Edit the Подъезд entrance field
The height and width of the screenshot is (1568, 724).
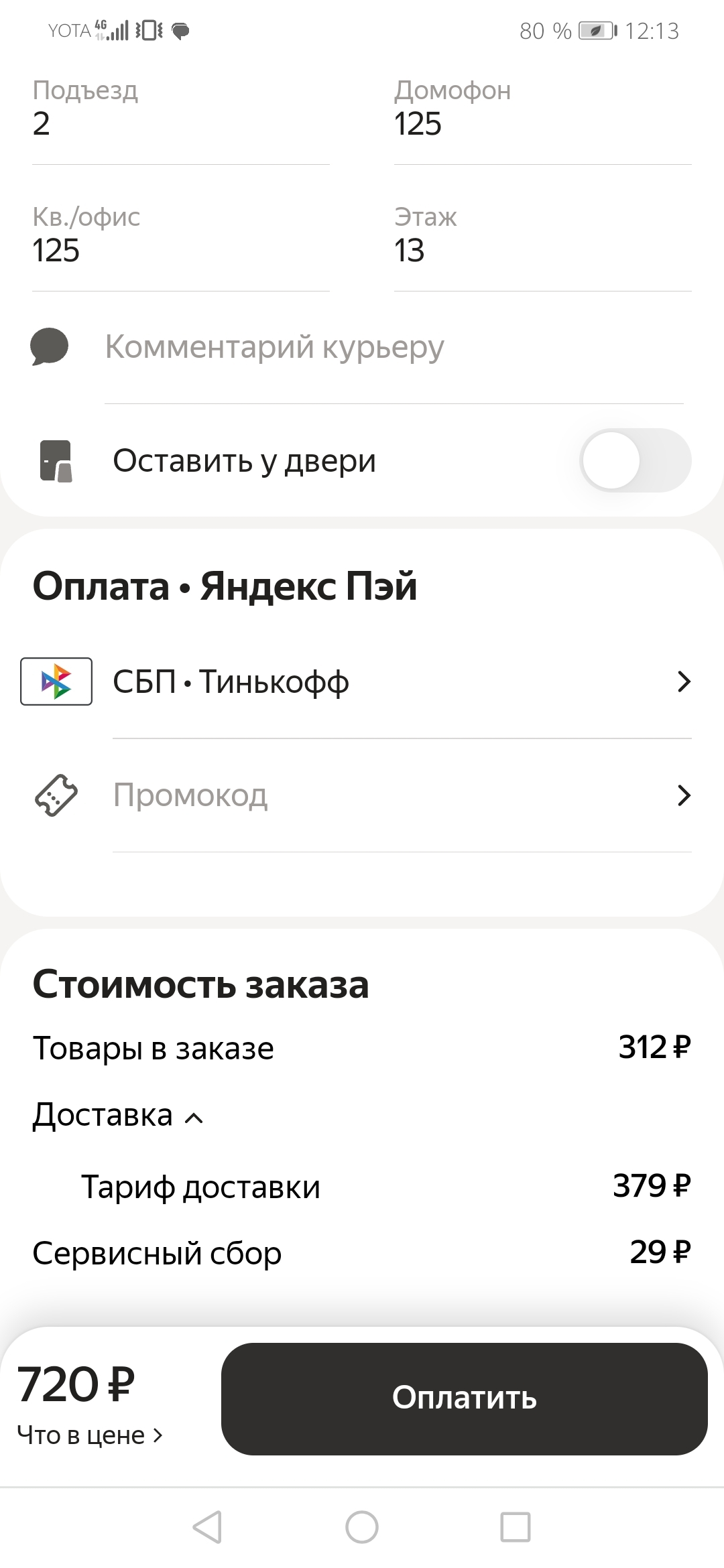180,124
